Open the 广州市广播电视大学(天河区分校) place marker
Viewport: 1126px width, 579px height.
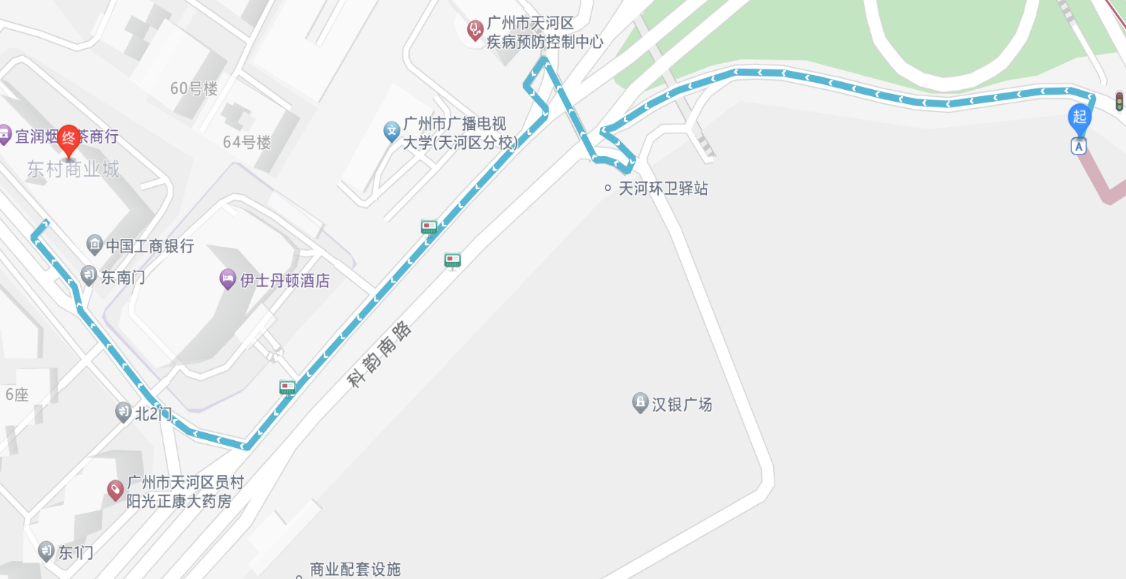tap(392, 131)
